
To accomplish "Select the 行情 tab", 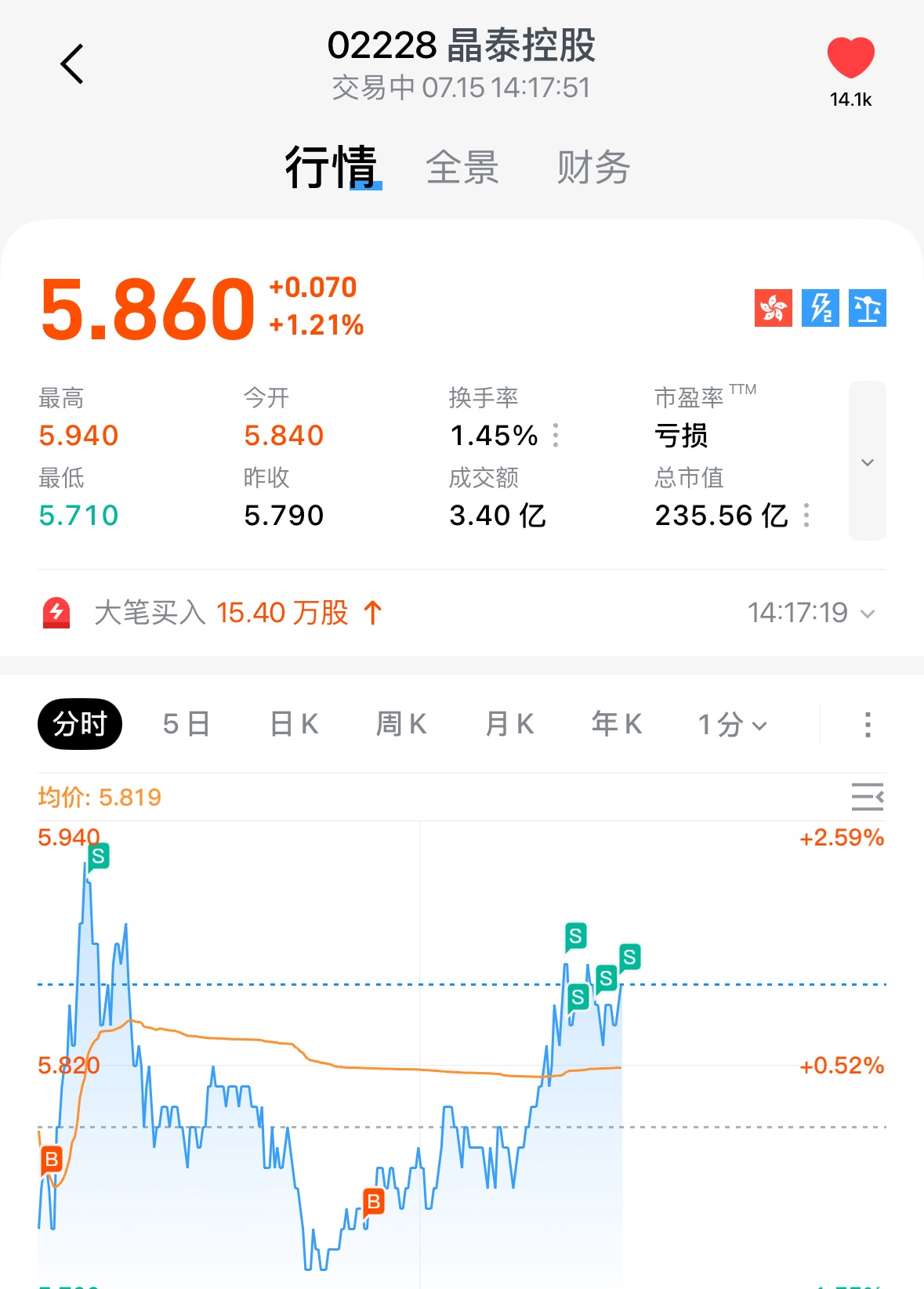I will pyautogui.click(x=332, y=168).
